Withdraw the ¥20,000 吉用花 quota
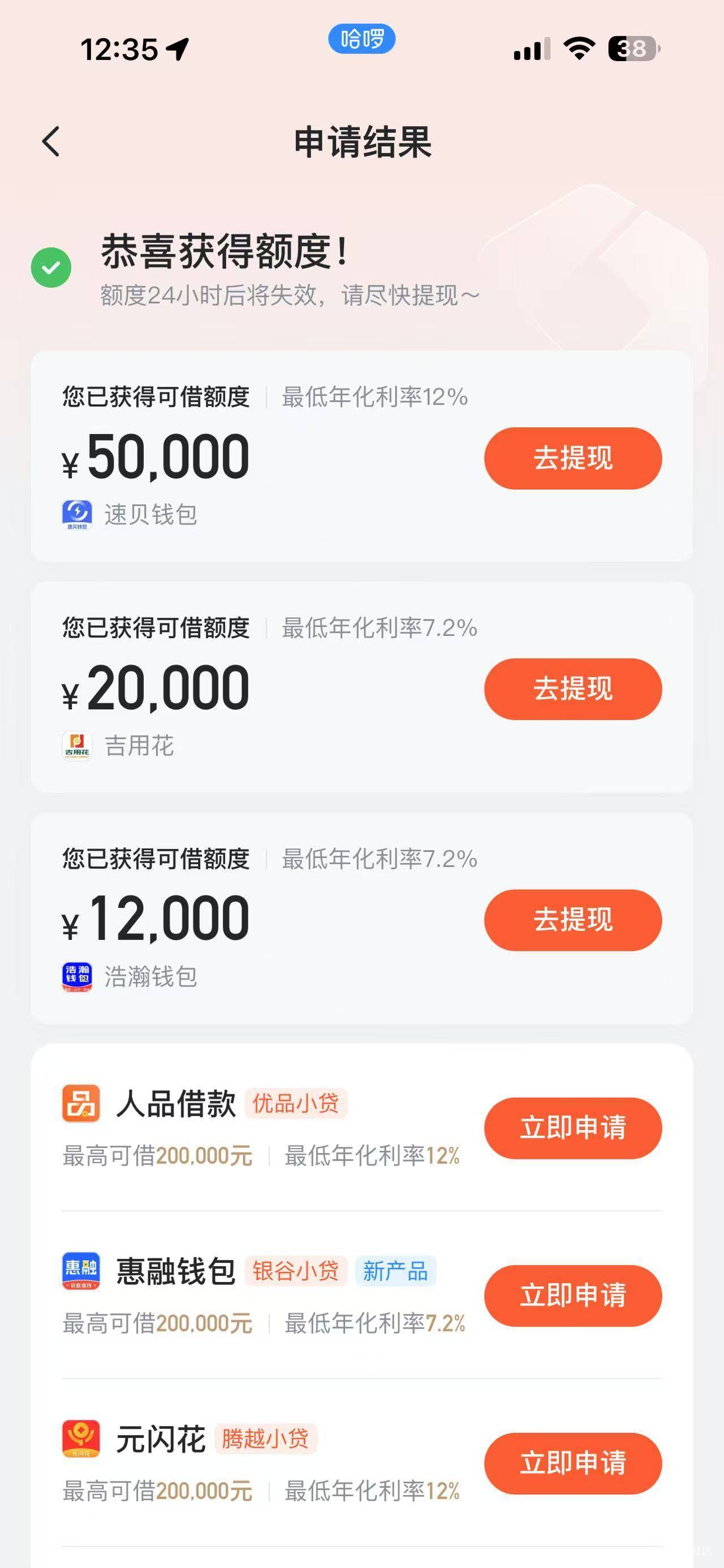Screen dimensions: 724x1568 [573, 688]
